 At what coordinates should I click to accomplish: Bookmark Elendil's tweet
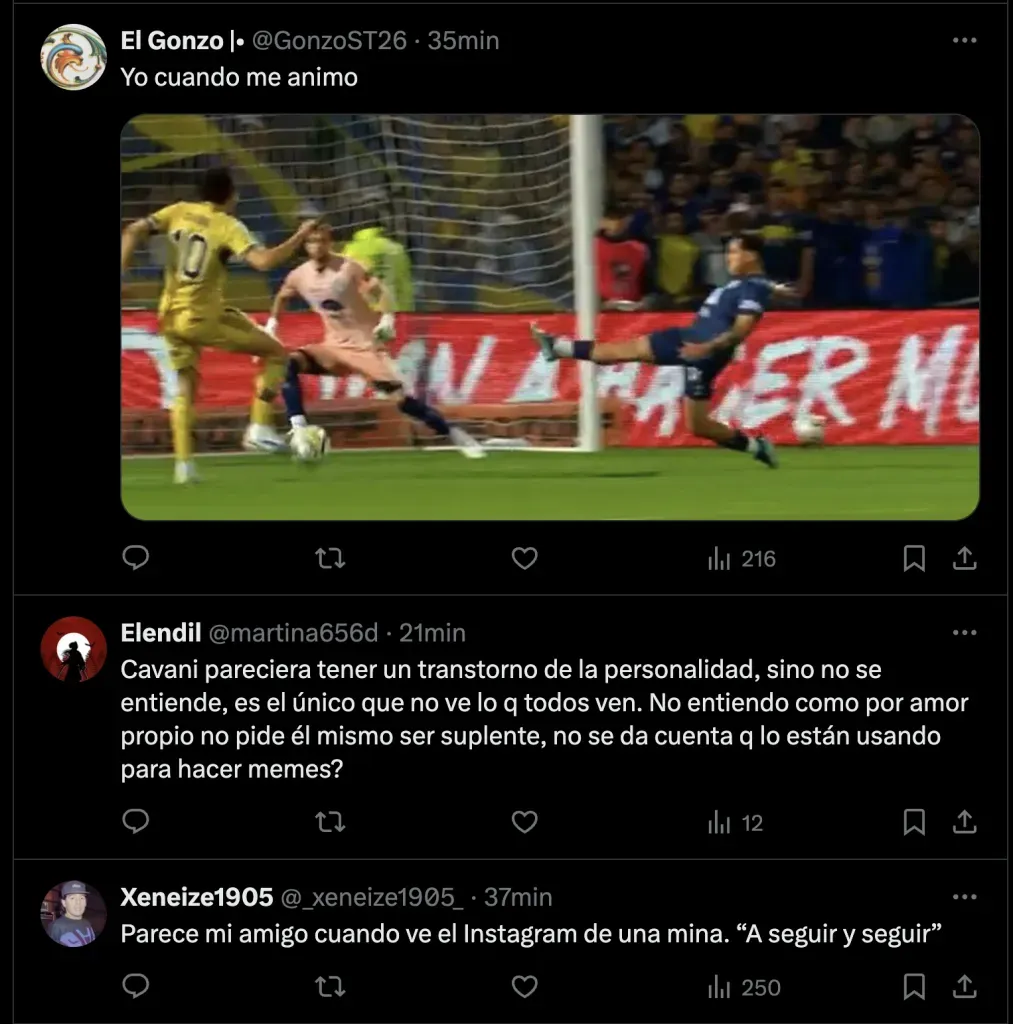(914, 822)
